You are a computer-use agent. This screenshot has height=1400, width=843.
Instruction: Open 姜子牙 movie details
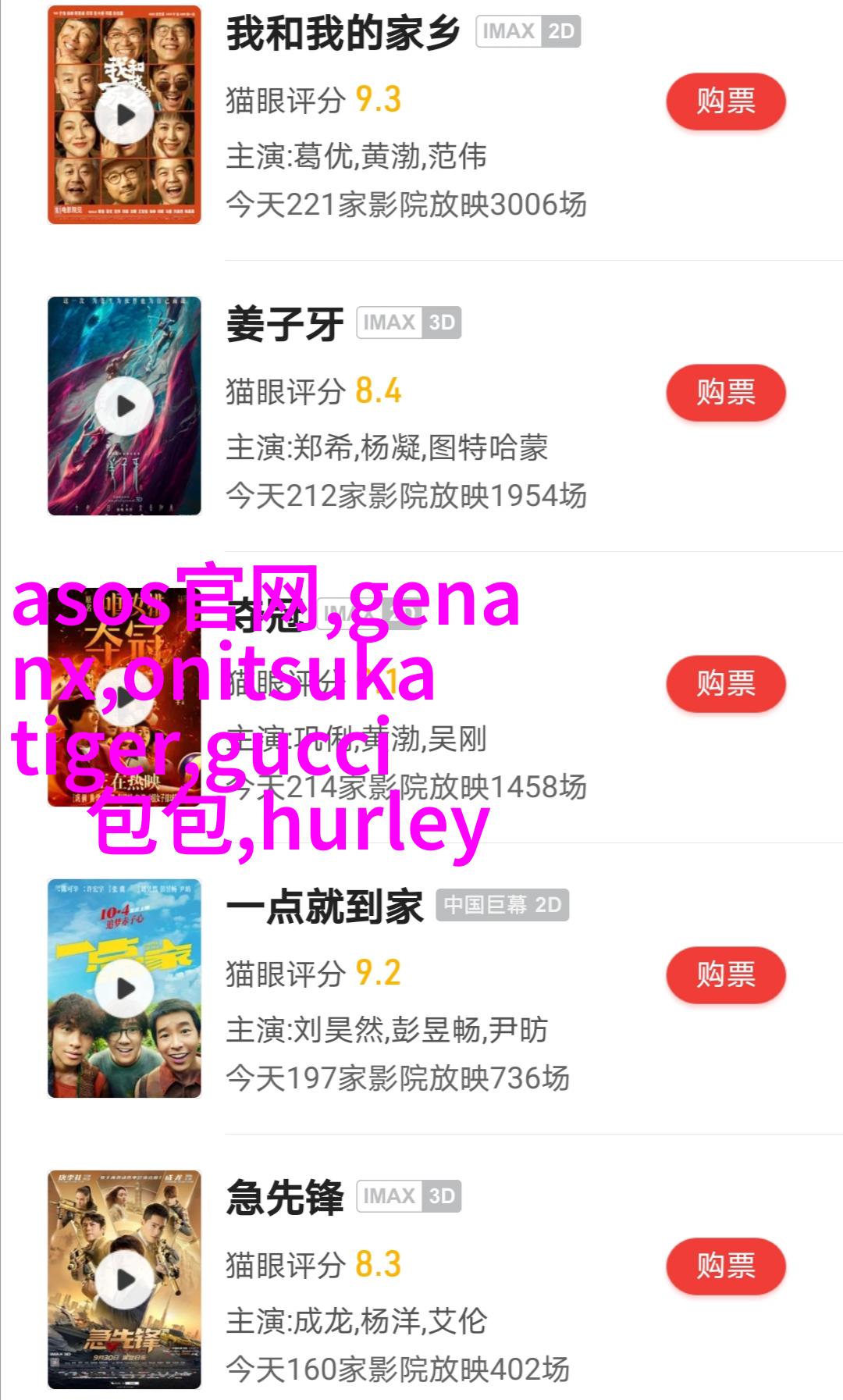285,325
